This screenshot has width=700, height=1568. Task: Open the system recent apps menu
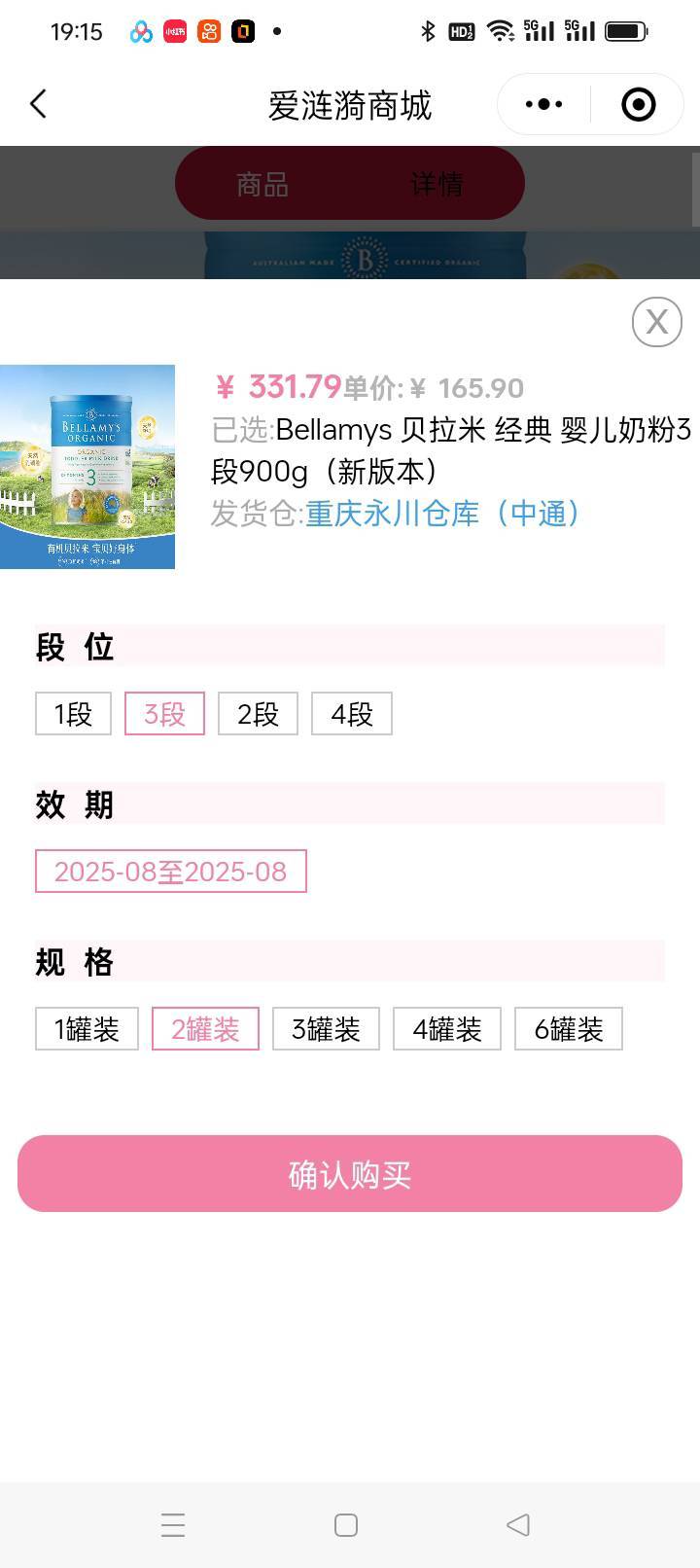click(173, 1524)
